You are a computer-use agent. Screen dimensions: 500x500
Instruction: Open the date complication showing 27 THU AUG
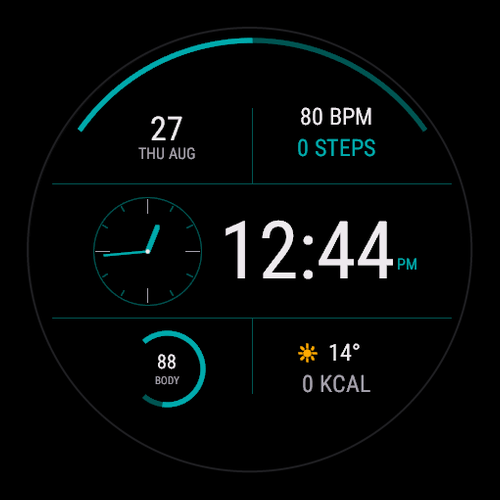point(167,138)
